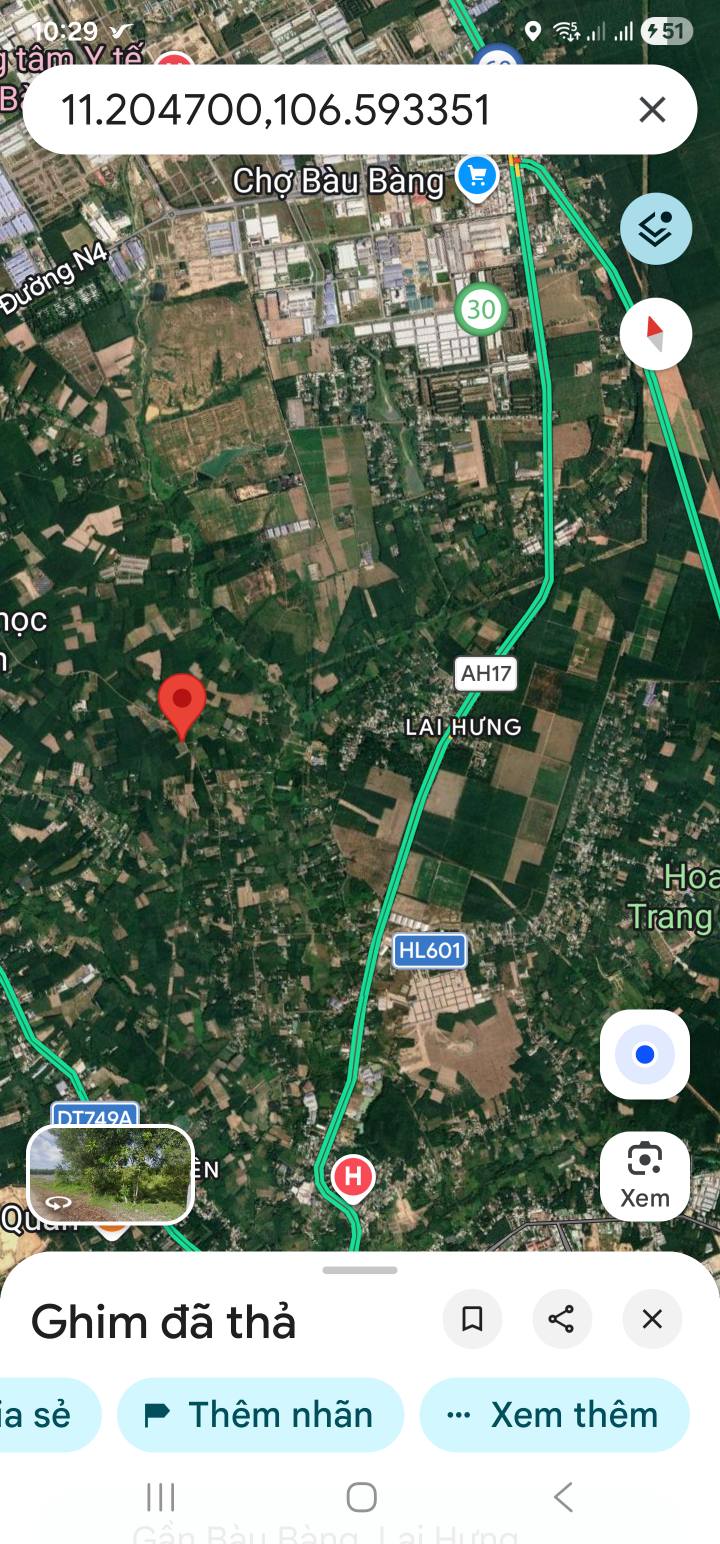Share the dropped pin location
The width and height of the screenshot is (720, 1544).
point(562,1319)
